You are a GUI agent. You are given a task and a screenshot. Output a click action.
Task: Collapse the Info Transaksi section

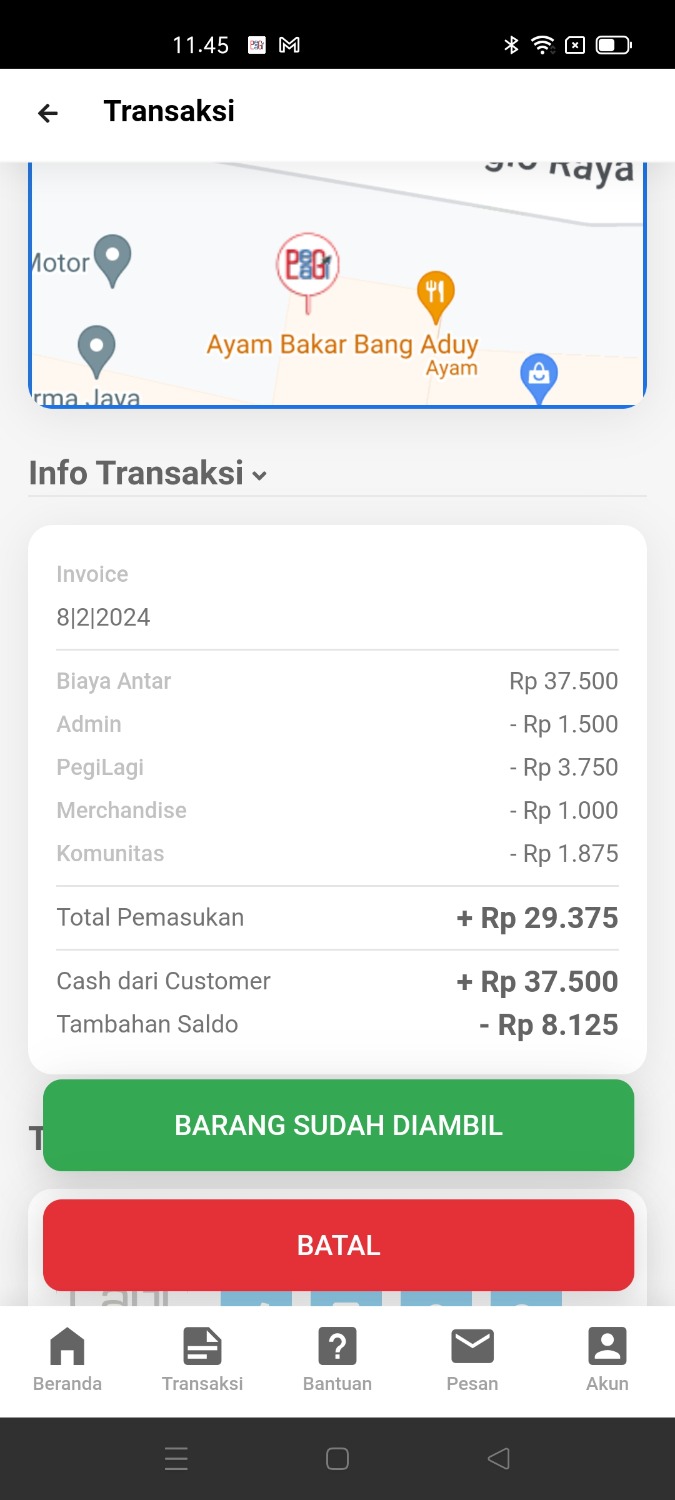(x=259, y=475)
